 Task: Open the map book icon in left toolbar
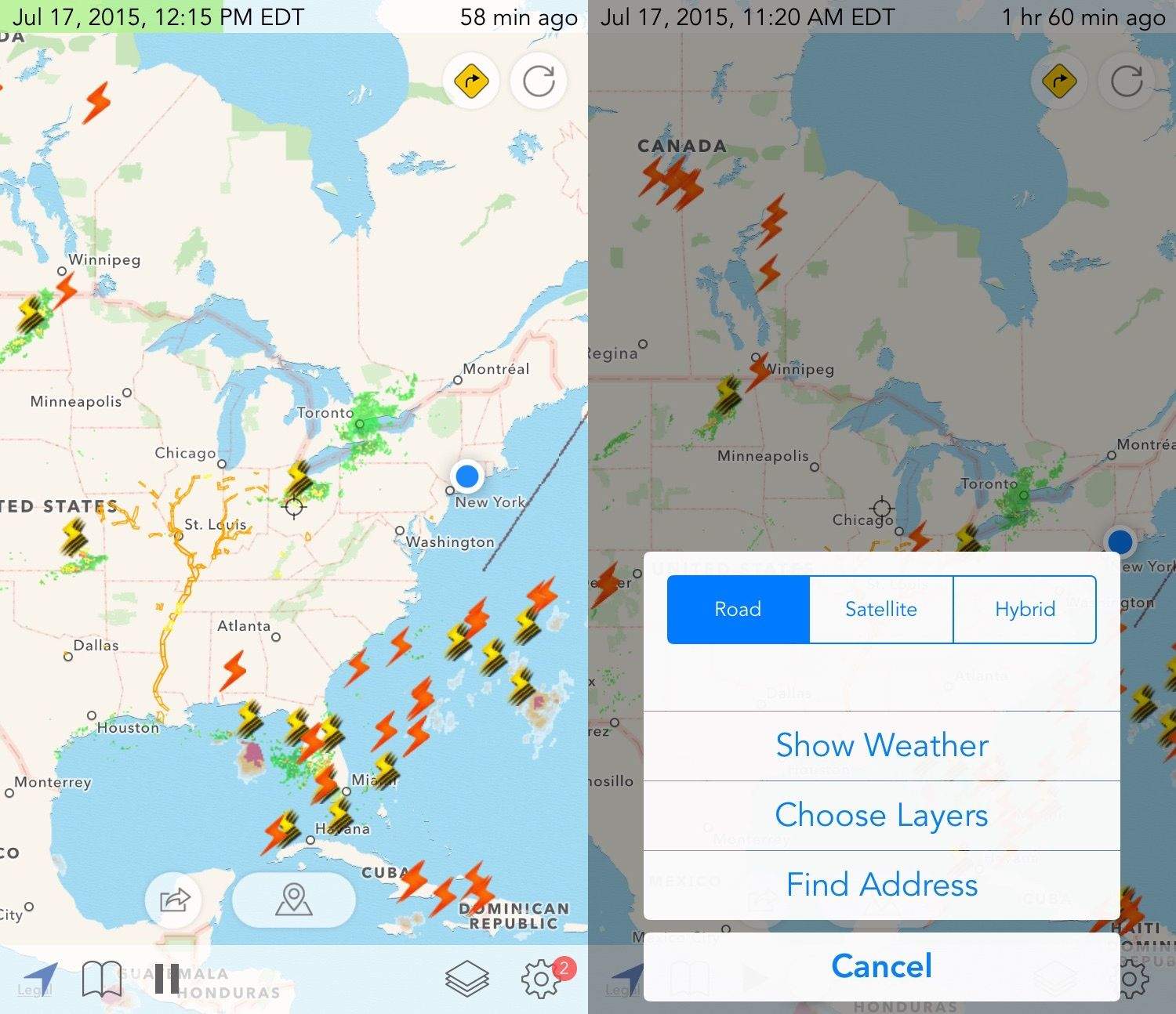pyautogui.click(x=102, y=978)
